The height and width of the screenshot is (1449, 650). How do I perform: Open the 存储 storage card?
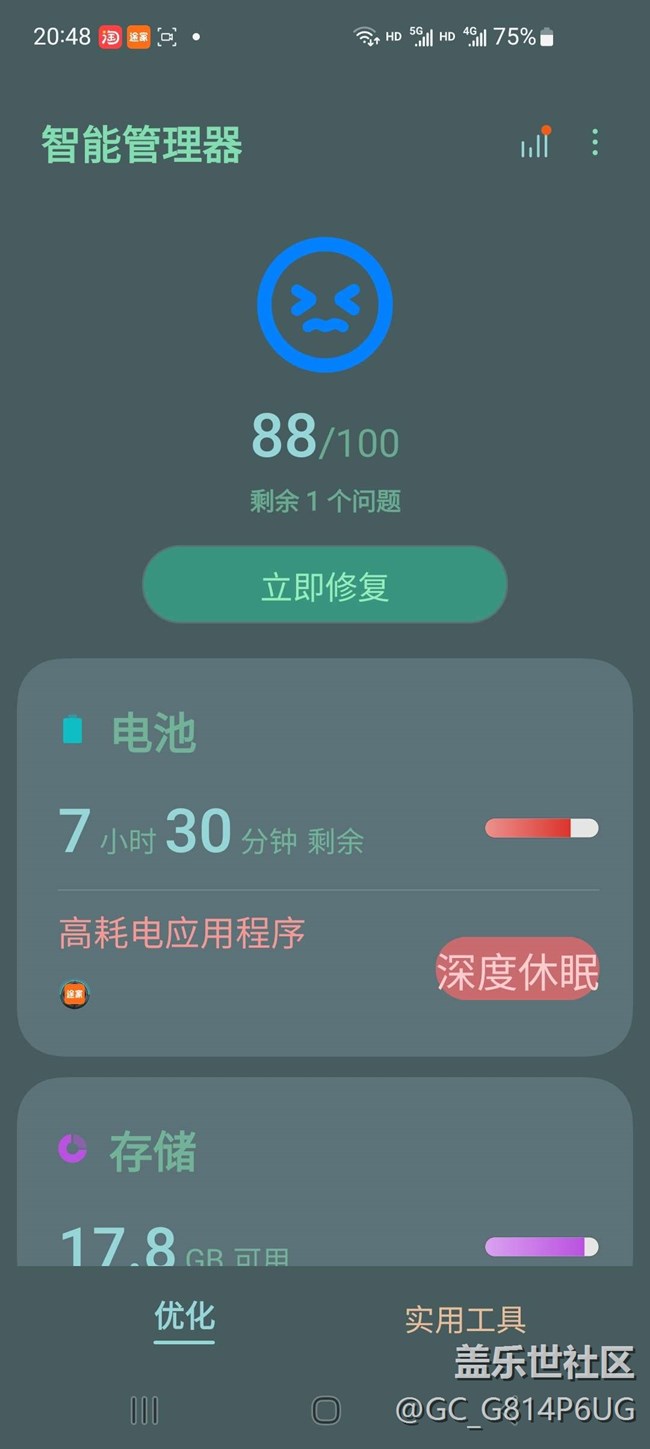click(325, 1172)
